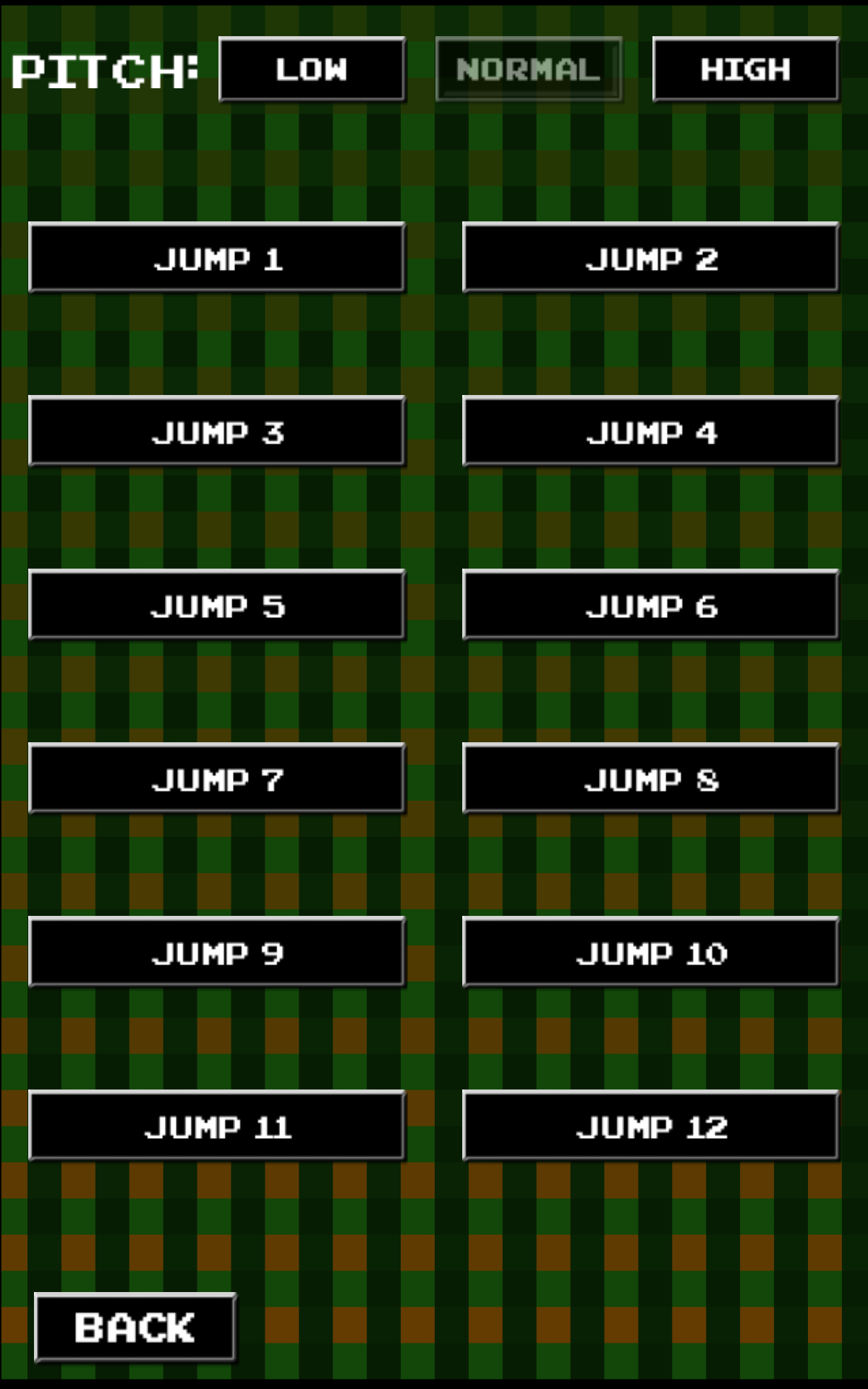
Task: Choose the currently selected Normal pitch option
Action: pyautogui.click(x=530, y=69)
